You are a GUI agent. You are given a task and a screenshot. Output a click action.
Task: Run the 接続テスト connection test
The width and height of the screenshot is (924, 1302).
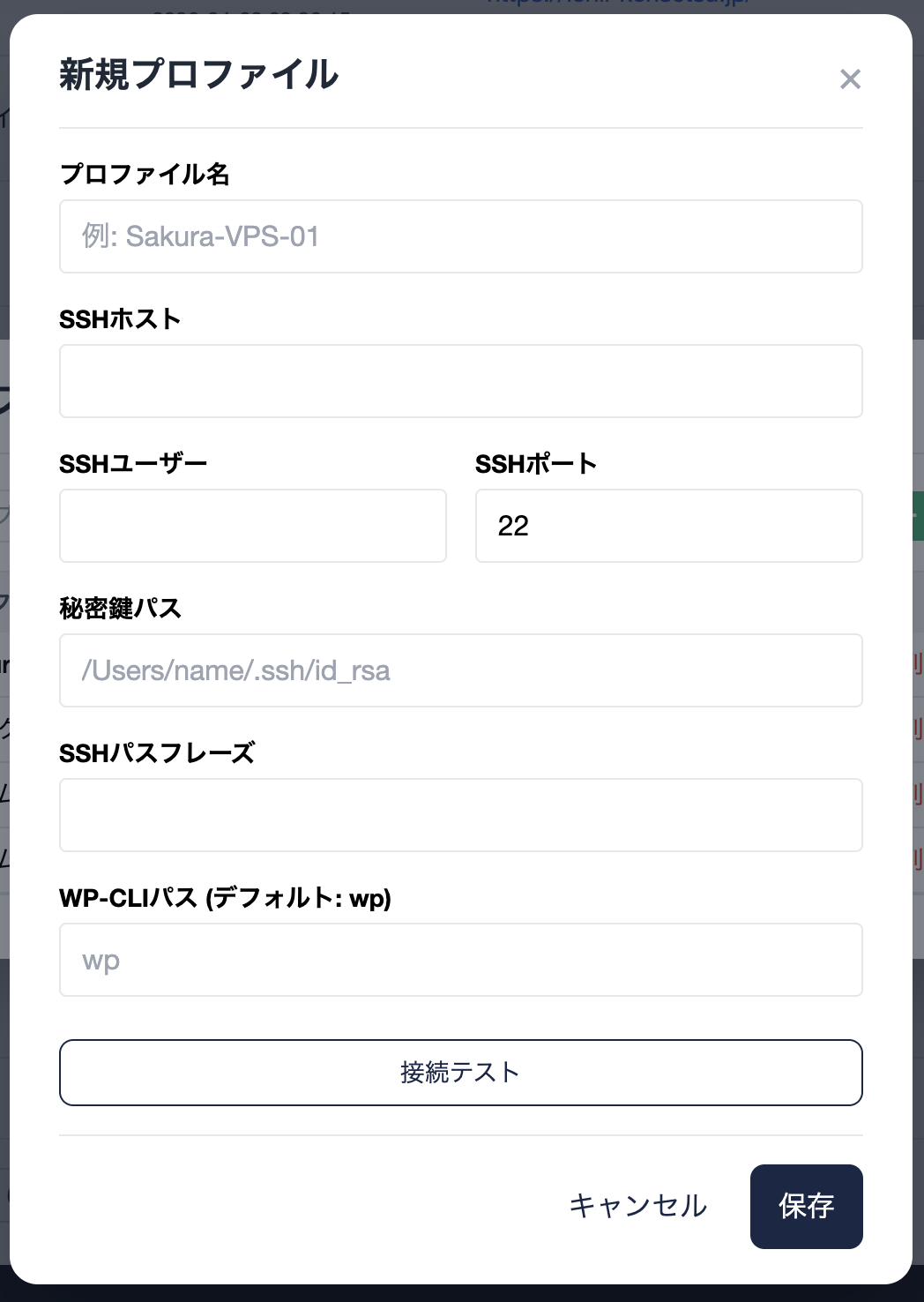(460, 1073)
